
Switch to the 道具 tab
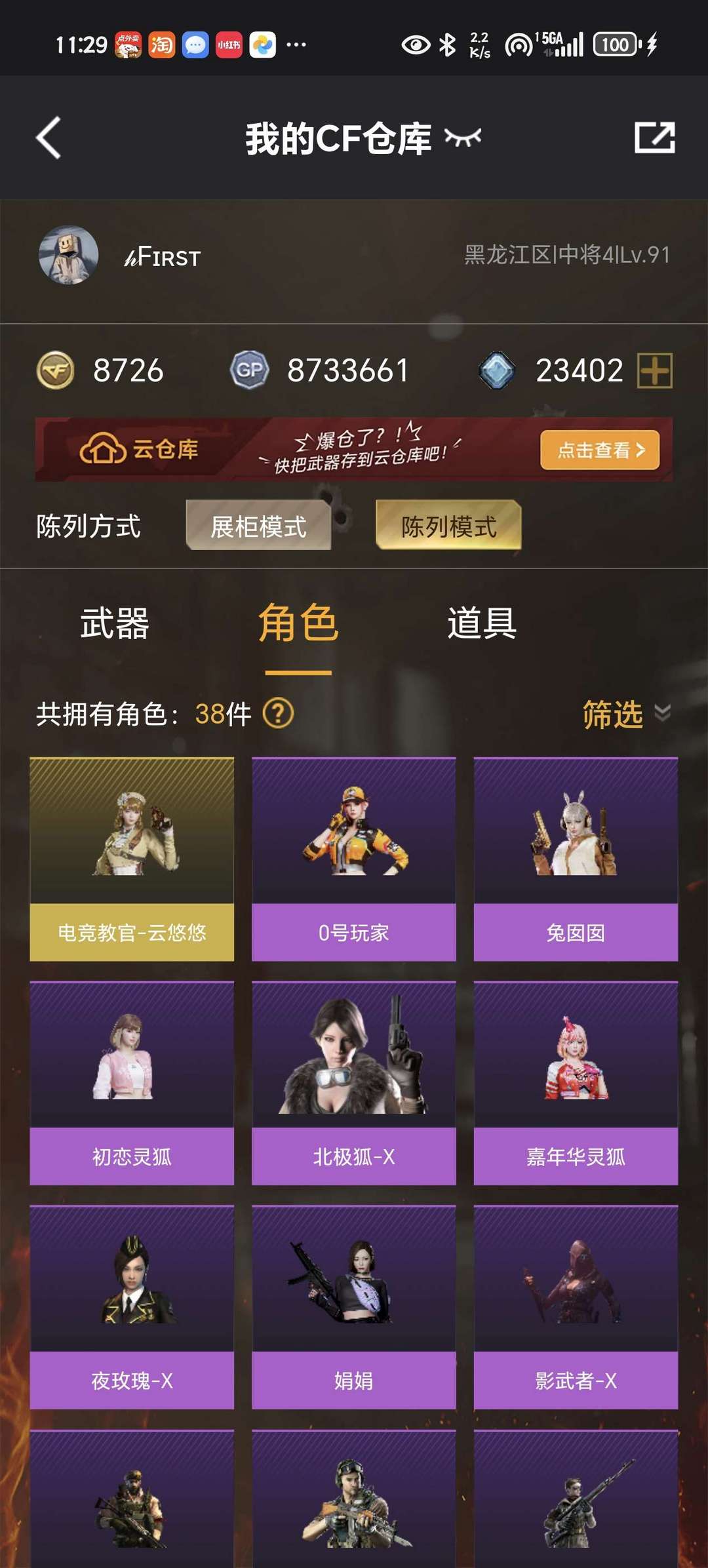pos(482,623)
